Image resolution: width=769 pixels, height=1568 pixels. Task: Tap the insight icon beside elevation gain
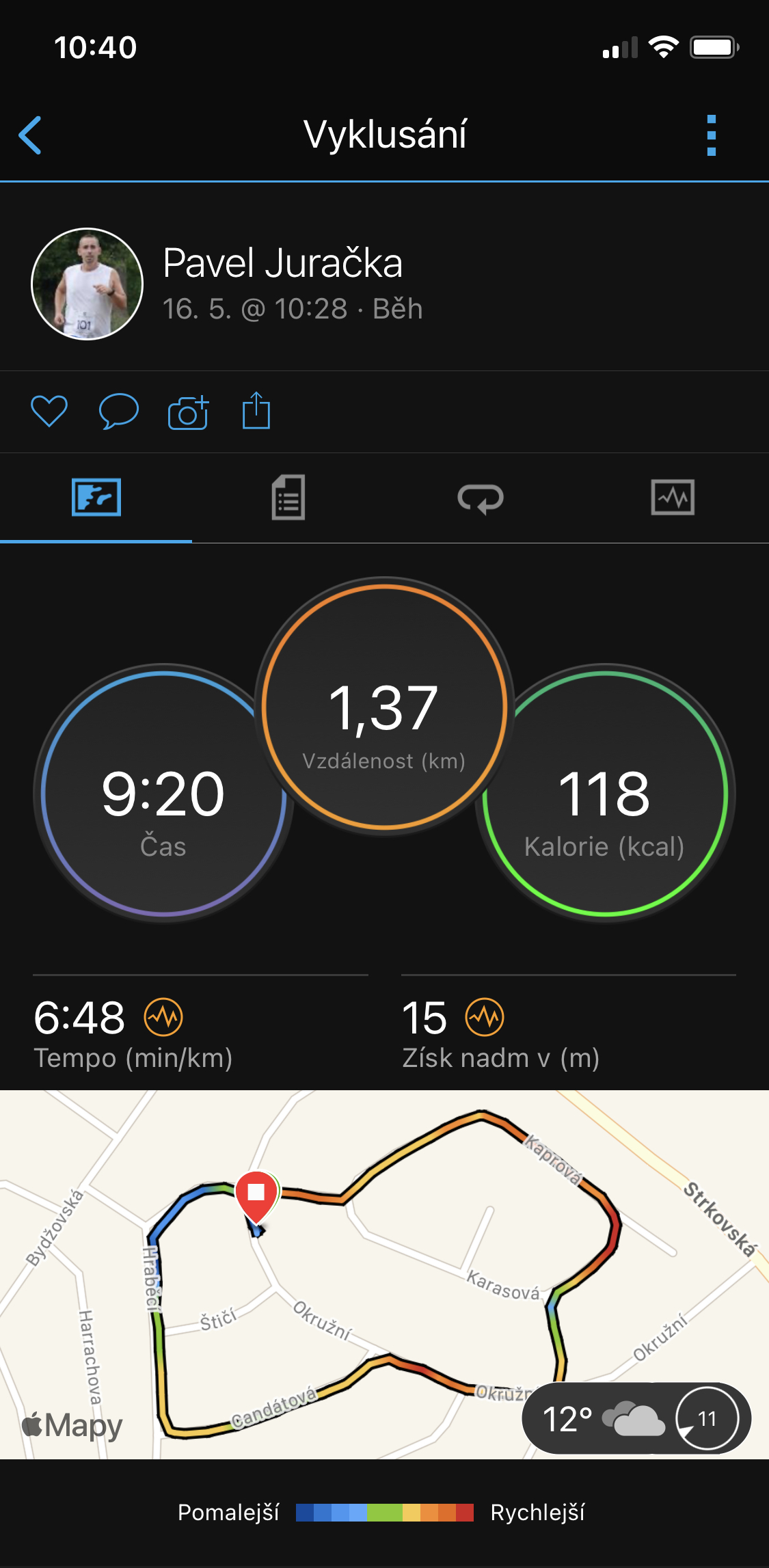(x=485, y=1017)
